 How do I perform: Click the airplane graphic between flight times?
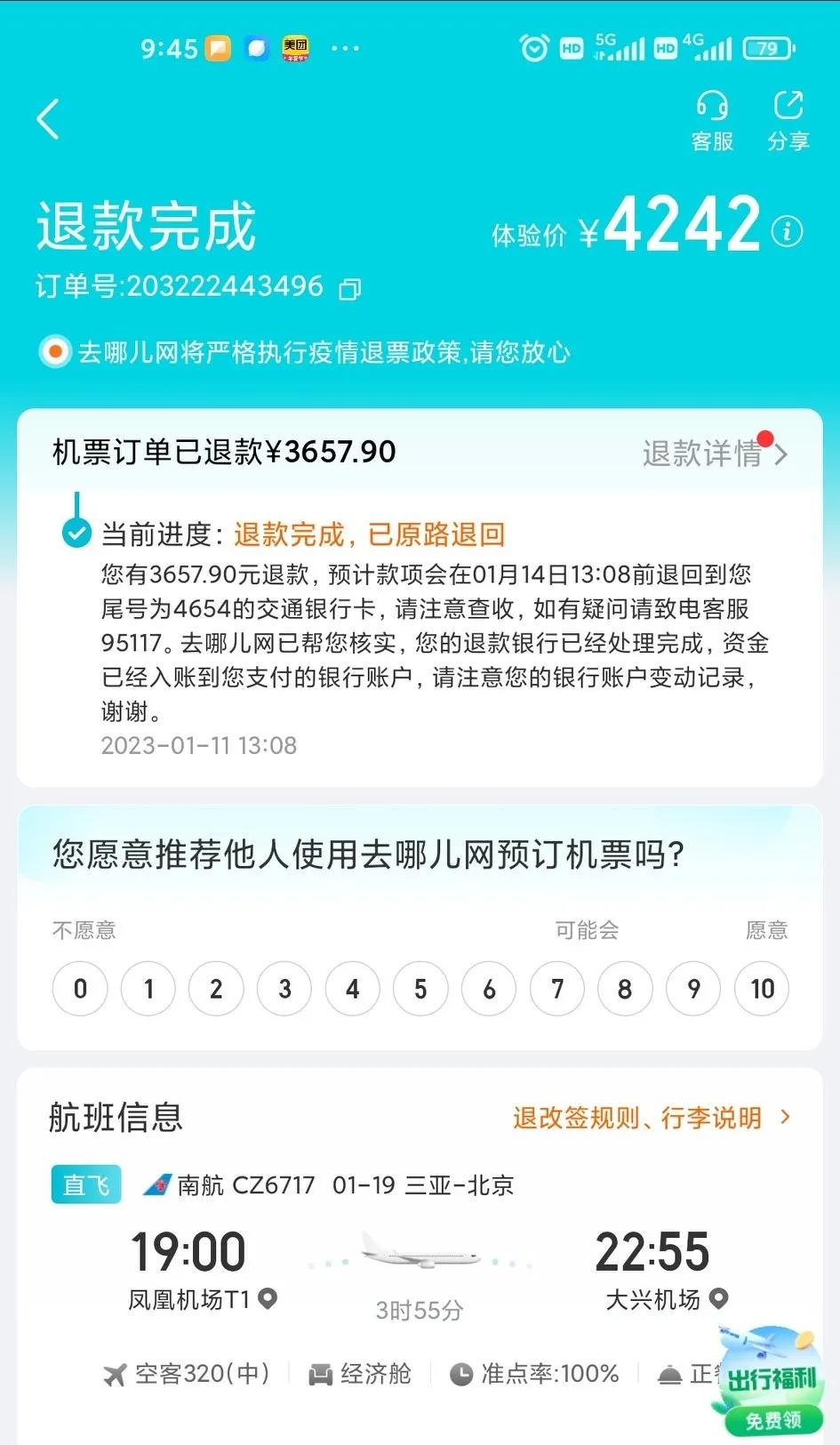pos(420,1254)
